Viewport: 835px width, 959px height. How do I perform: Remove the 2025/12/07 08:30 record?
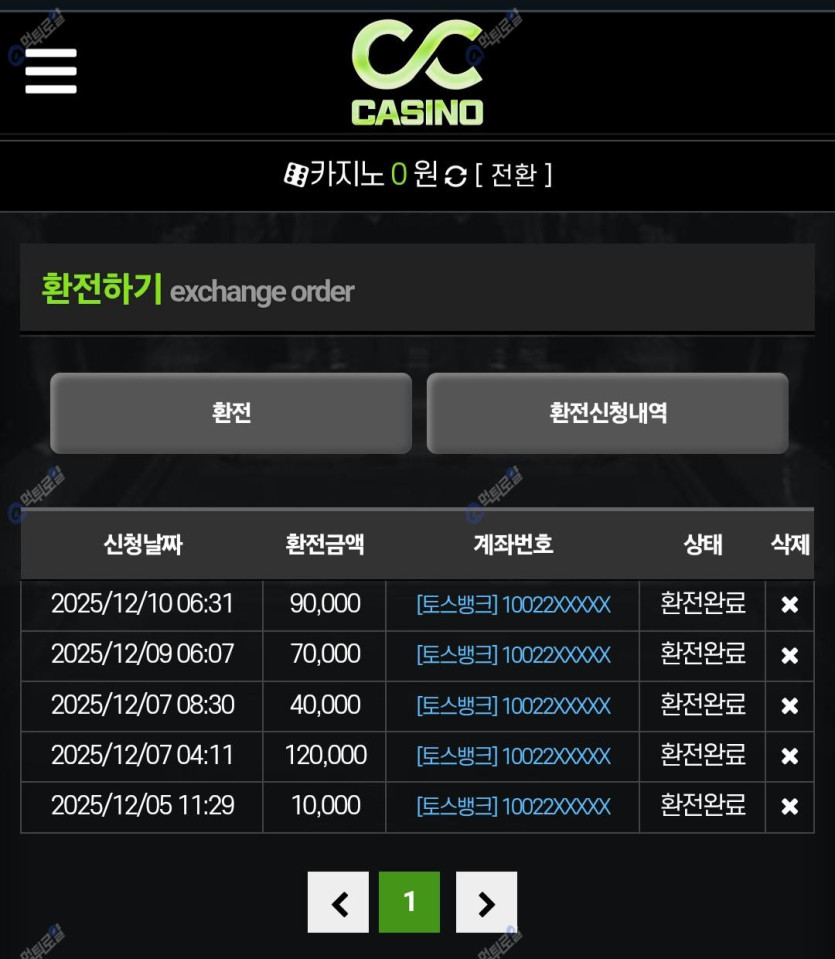789,706
